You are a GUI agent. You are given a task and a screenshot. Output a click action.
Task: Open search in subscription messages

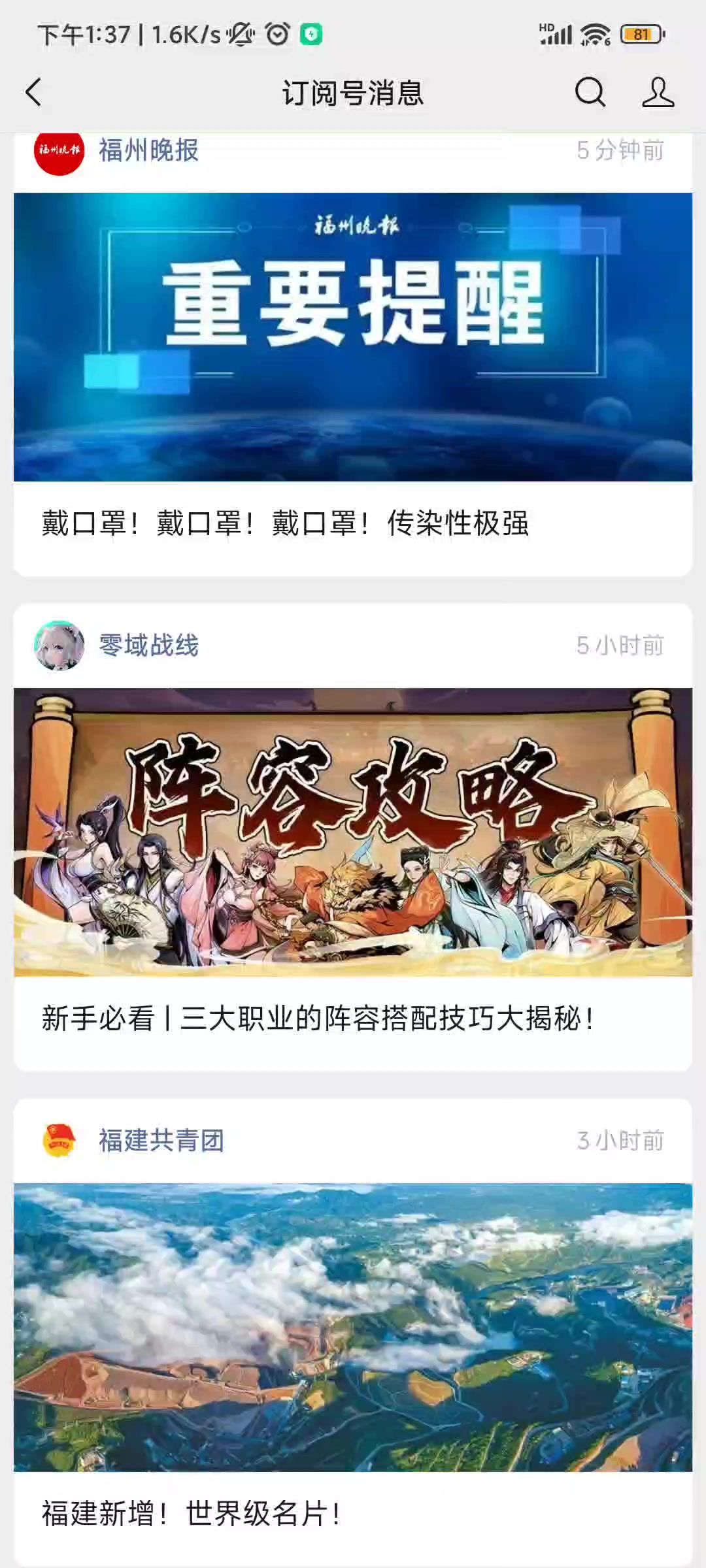pos(590,92)
